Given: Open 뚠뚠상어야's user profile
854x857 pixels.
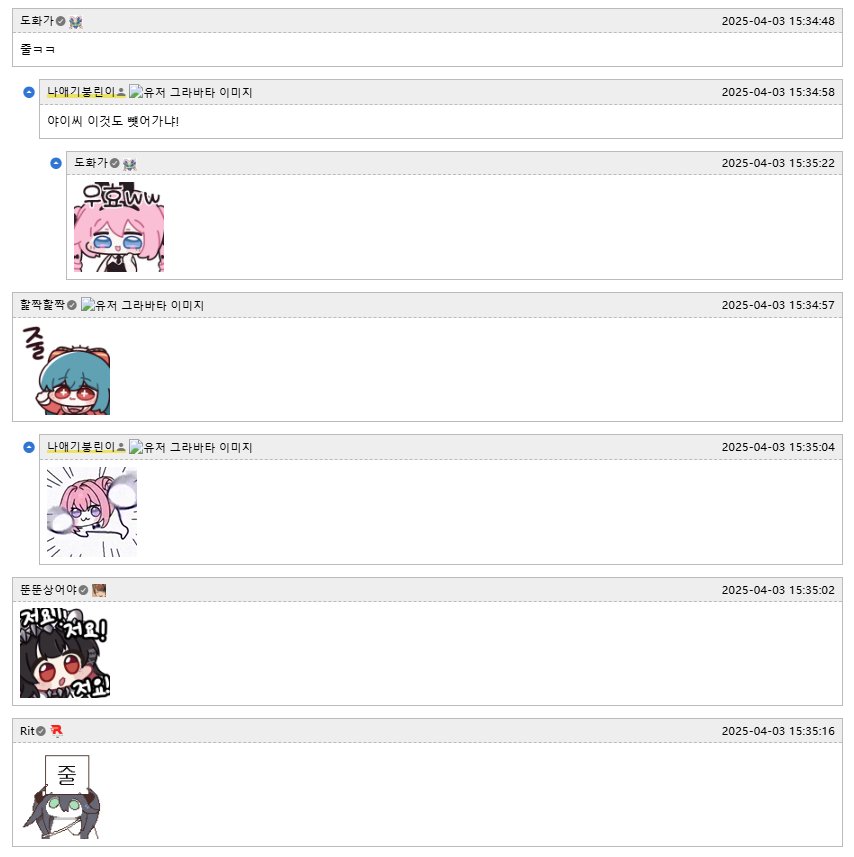Looking at the screenshot, I should pos(48,590).
